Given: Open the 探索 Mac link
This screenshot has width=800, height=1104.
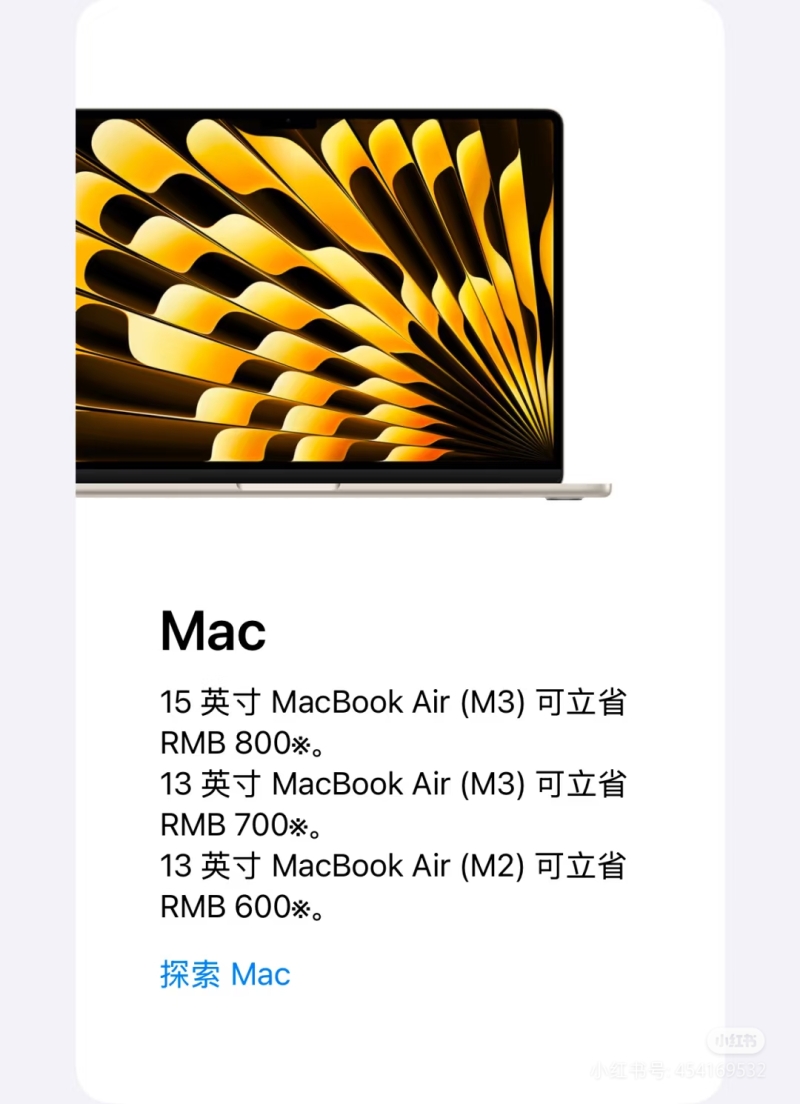Looking at the screenshot, I should (x=225, y=974).
